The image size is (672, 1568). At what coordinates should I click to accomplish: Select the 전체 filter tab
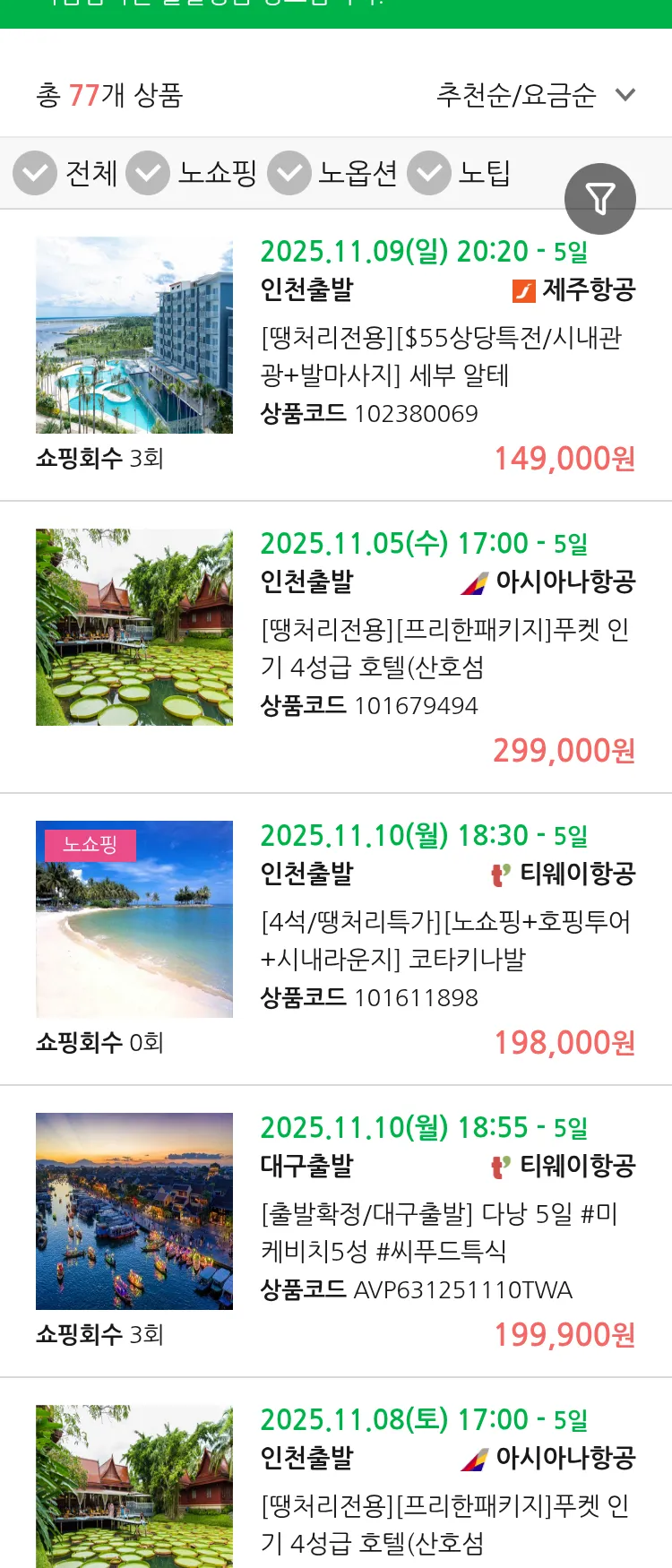[x=92, y=173]
